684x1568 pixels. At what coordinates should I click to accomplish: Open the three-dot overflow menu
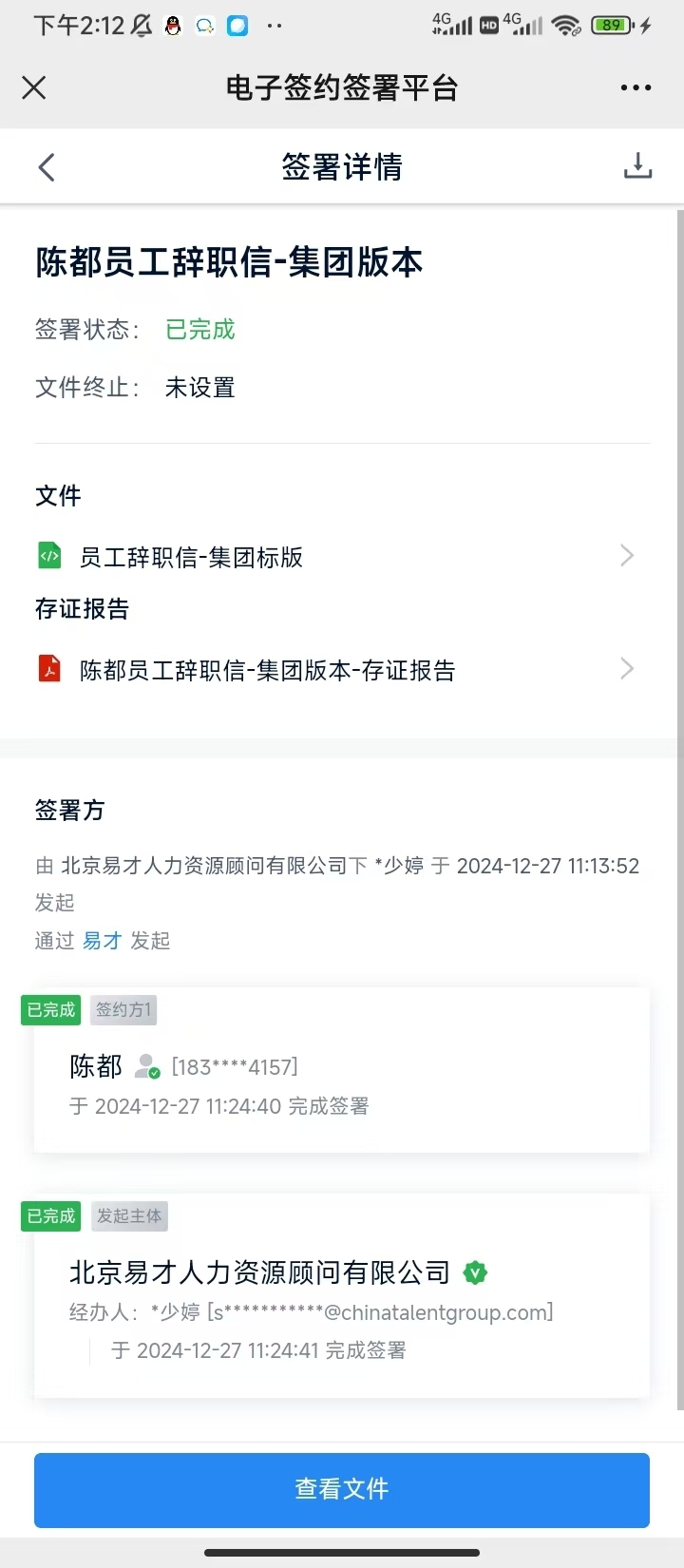click(x=636, y=87)
